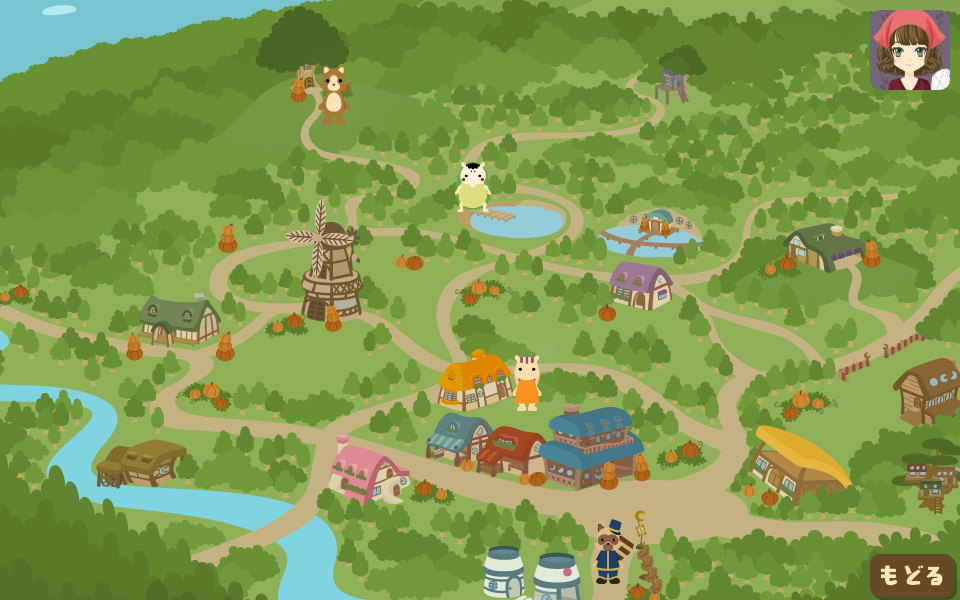960x600 pixels.
Task: Tap the girl in orange dress
Action: click(526, 383)
